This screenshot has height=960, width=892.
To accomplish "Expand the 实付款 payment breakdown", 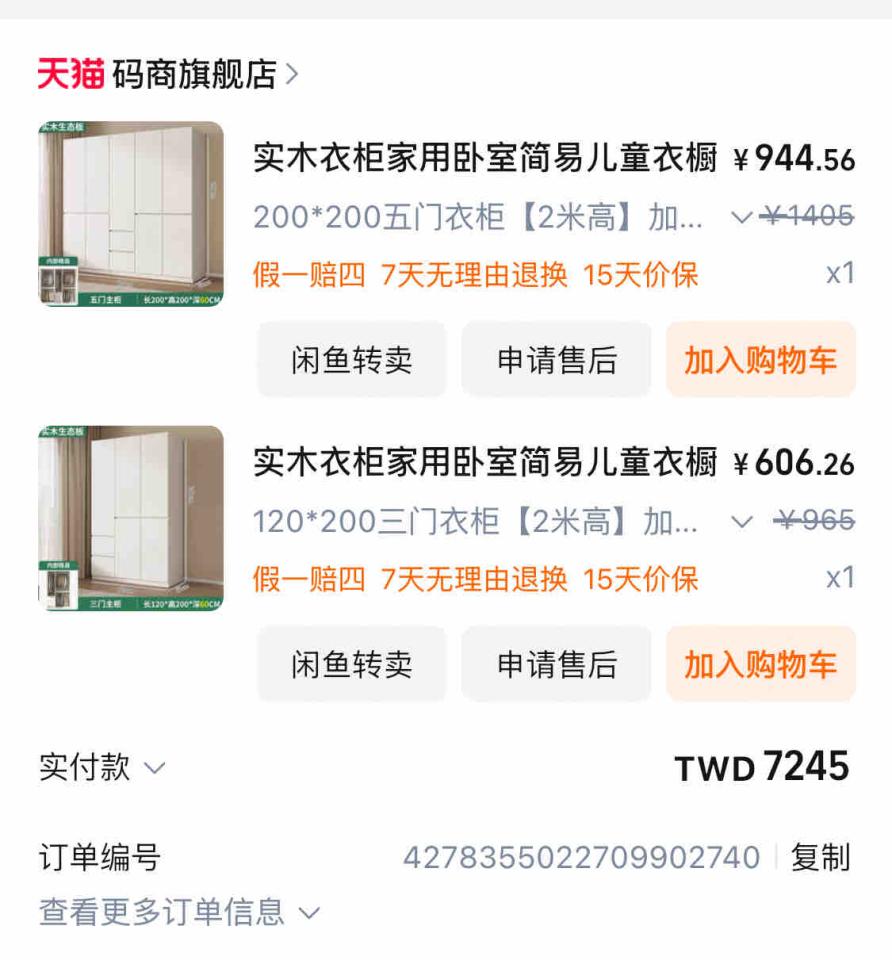I will click(102, 768).
